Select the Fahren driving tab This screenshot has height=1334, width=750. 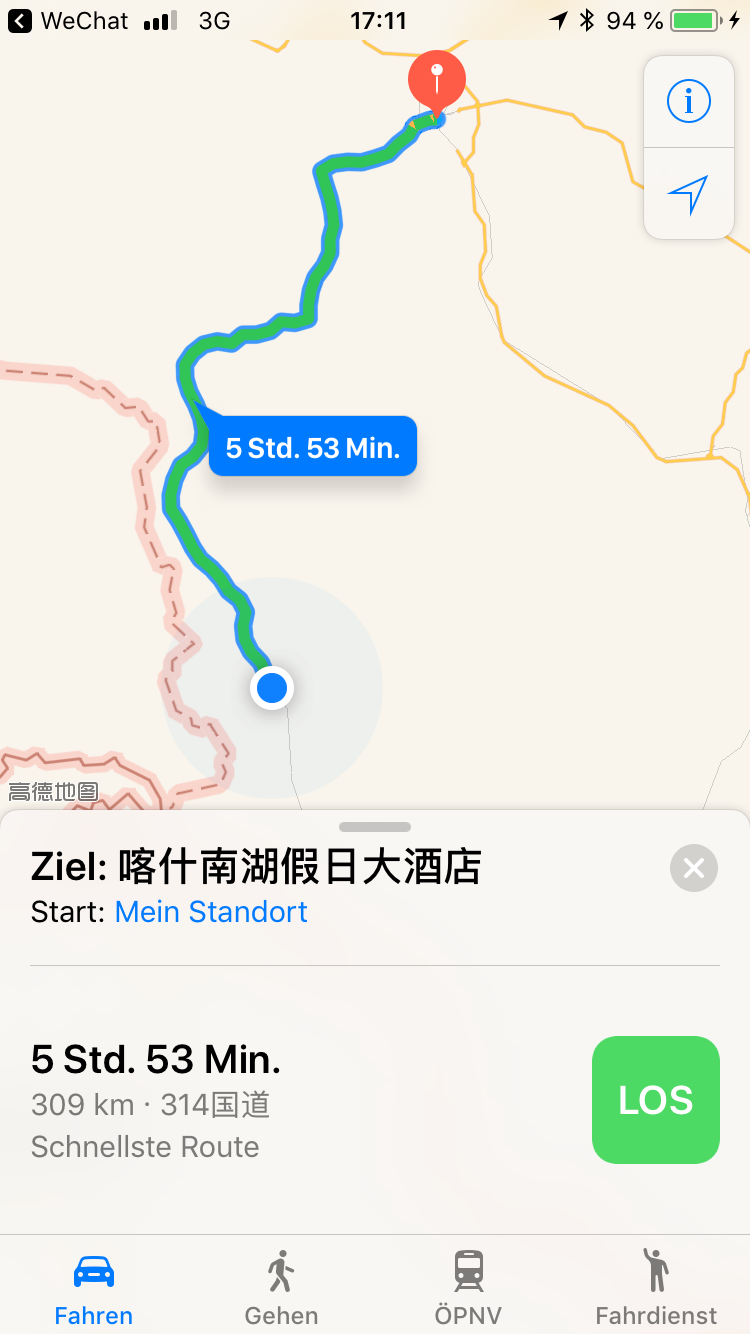pos(93,1288)
